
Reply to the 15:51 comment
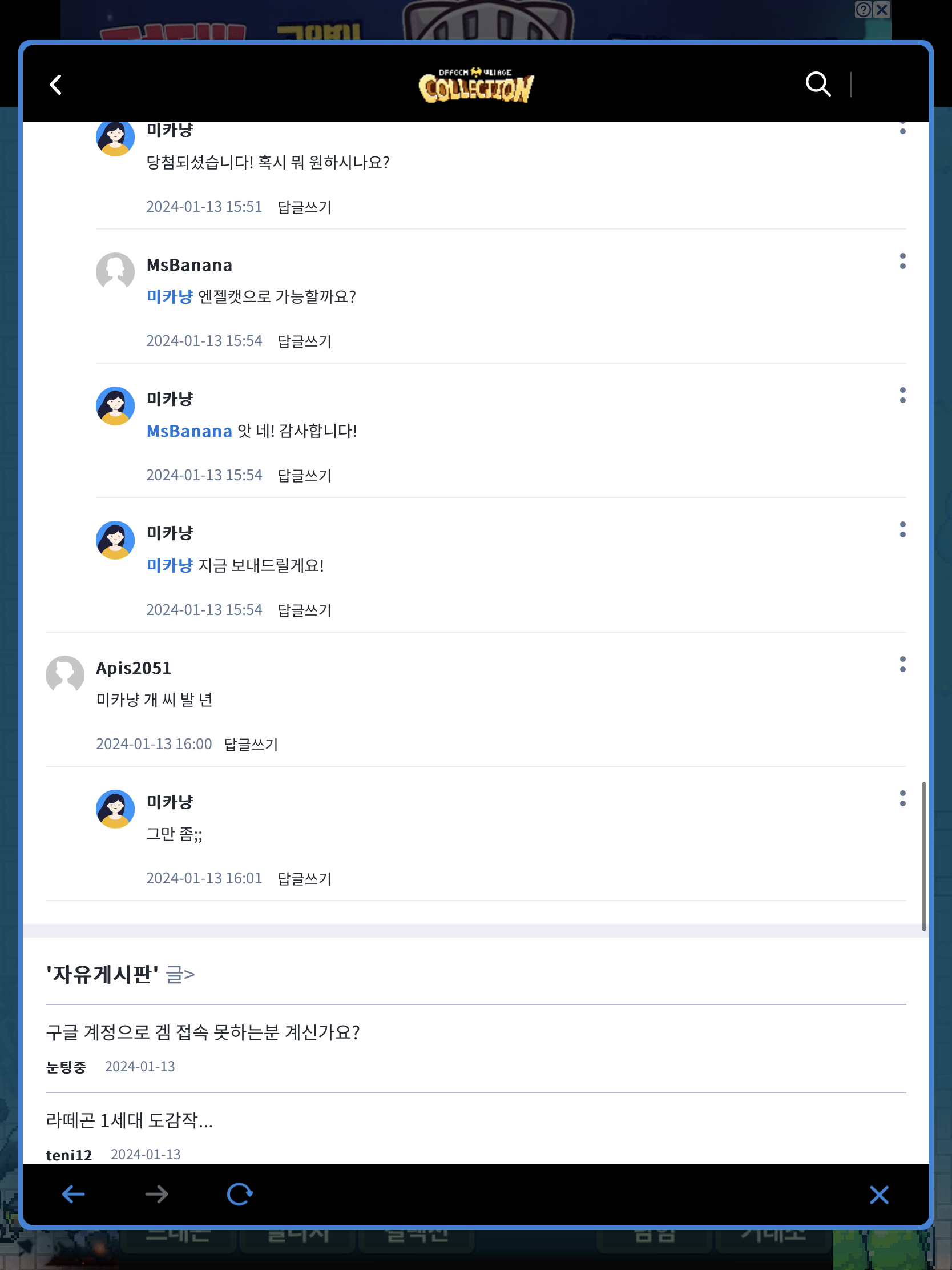[x=304, y=207]
